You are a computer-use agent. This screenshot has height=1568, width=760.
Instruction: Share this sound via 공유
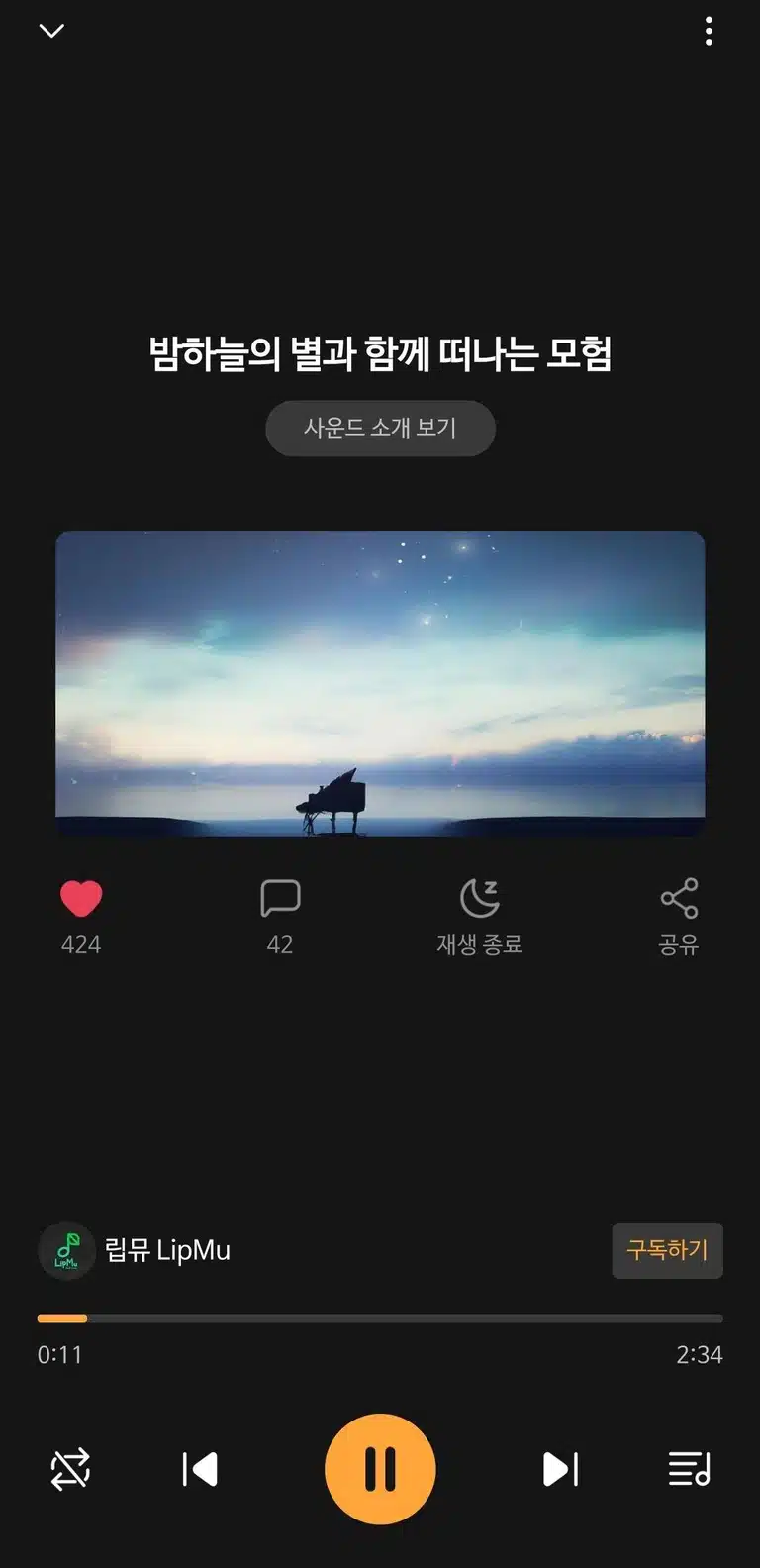click(x=679, y=916)
